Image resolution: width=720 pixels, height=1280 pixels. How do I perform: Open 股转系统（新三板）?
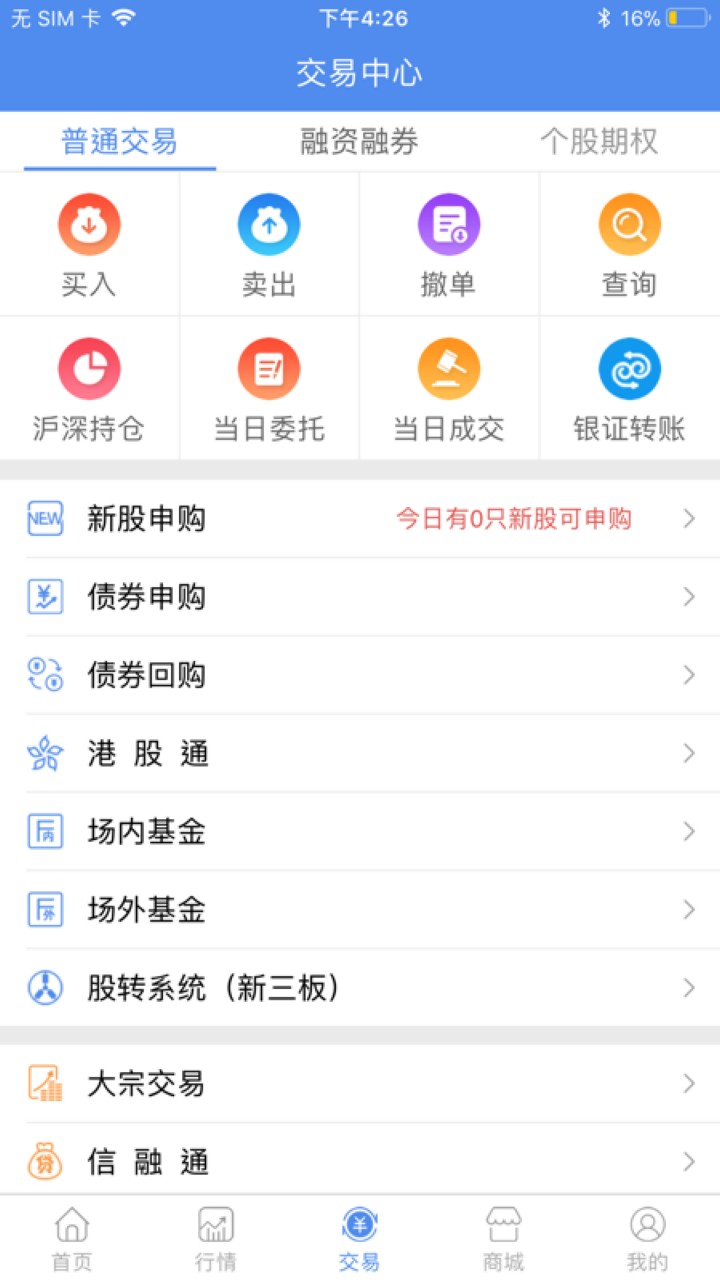point(360,988)
